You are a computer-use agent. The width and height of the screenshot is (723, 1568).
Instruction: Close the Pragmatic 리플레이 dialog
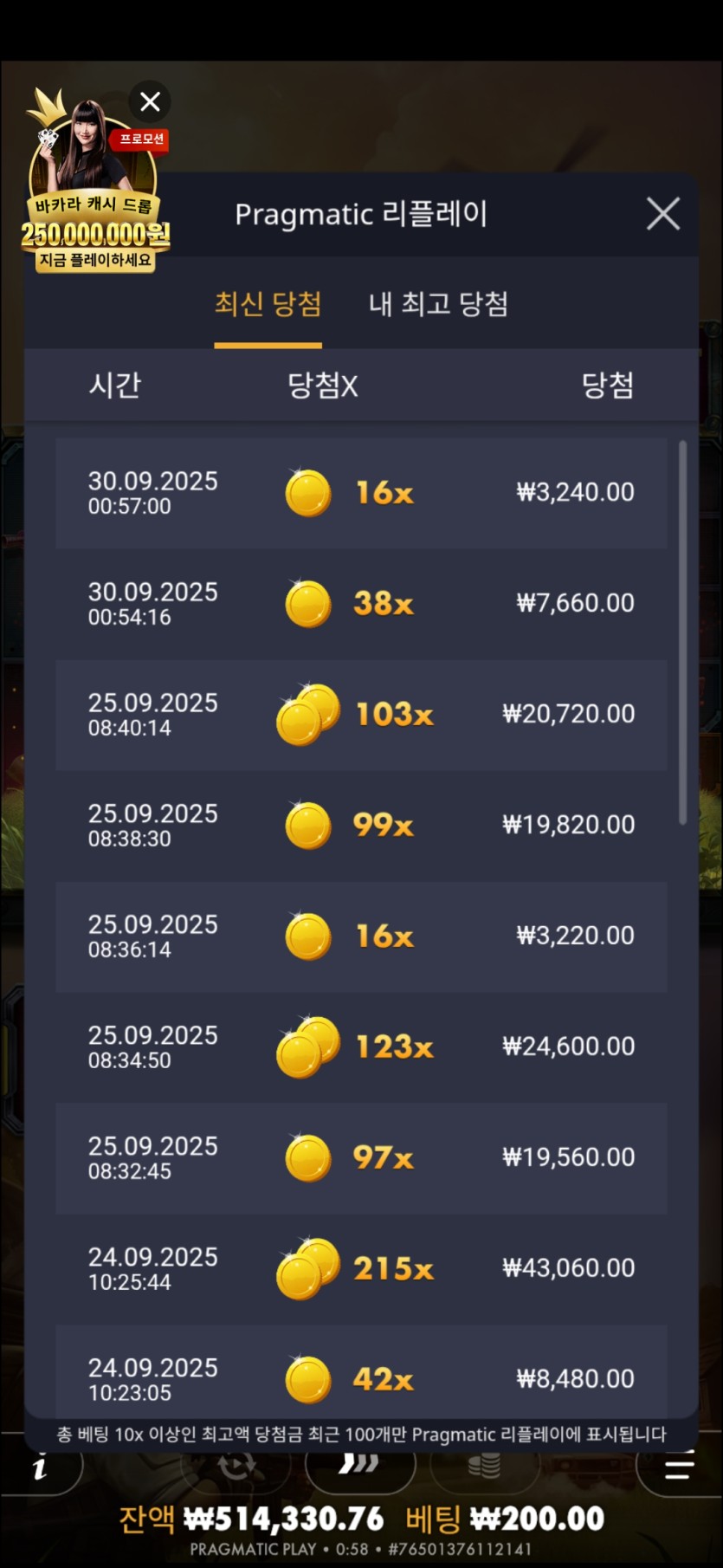[x=662, y=213]
